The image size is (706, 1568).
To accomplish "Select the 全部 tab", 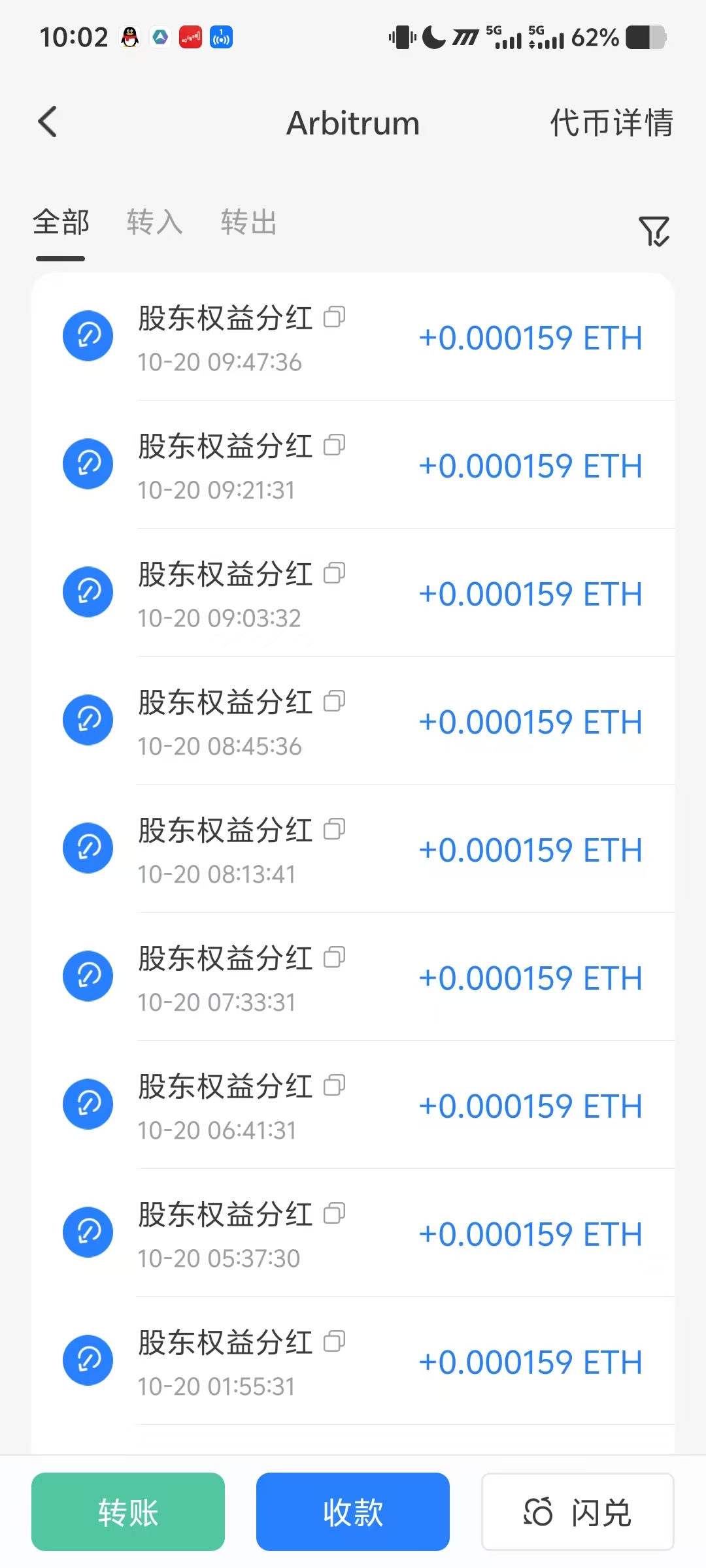I will (61, 223).
